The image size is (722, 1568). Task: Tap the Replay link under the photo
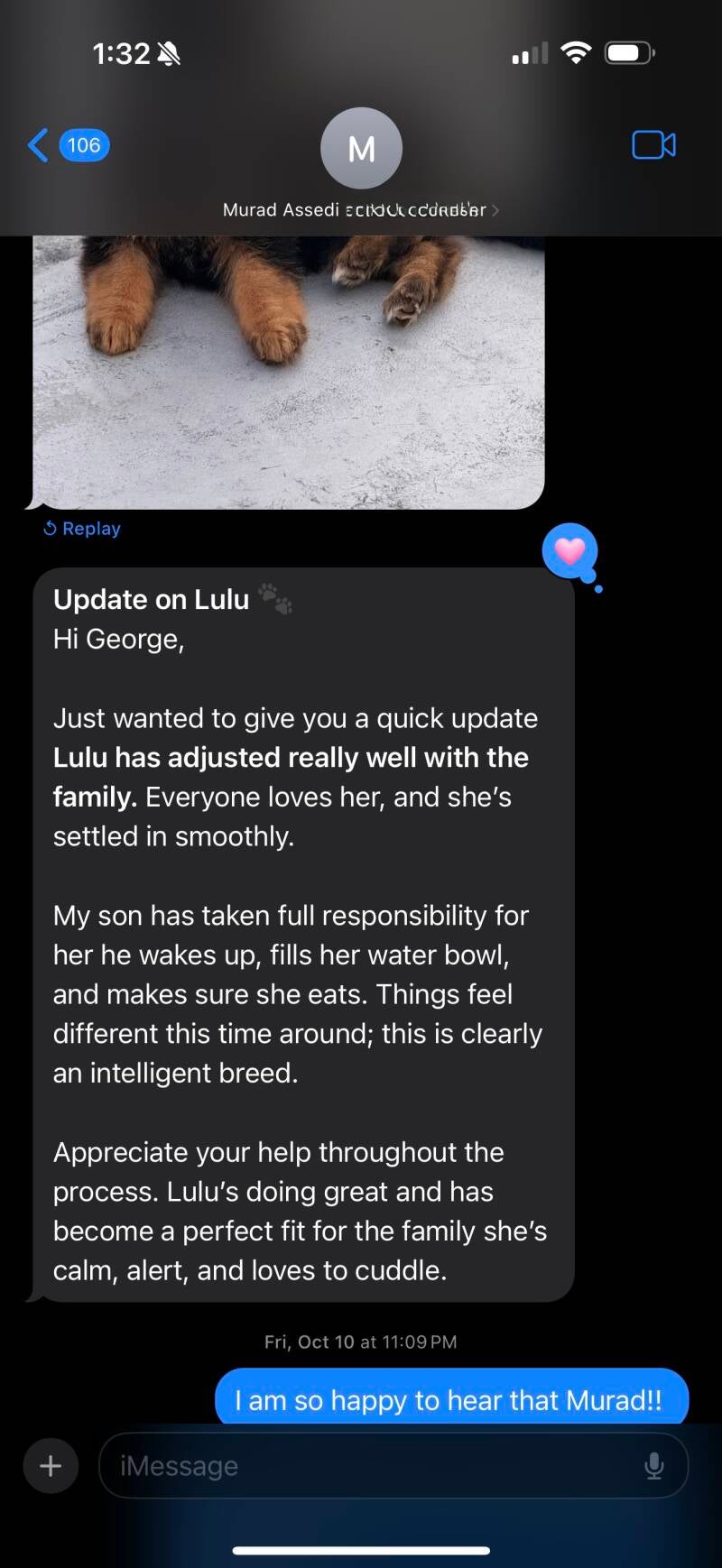point(82,529)
